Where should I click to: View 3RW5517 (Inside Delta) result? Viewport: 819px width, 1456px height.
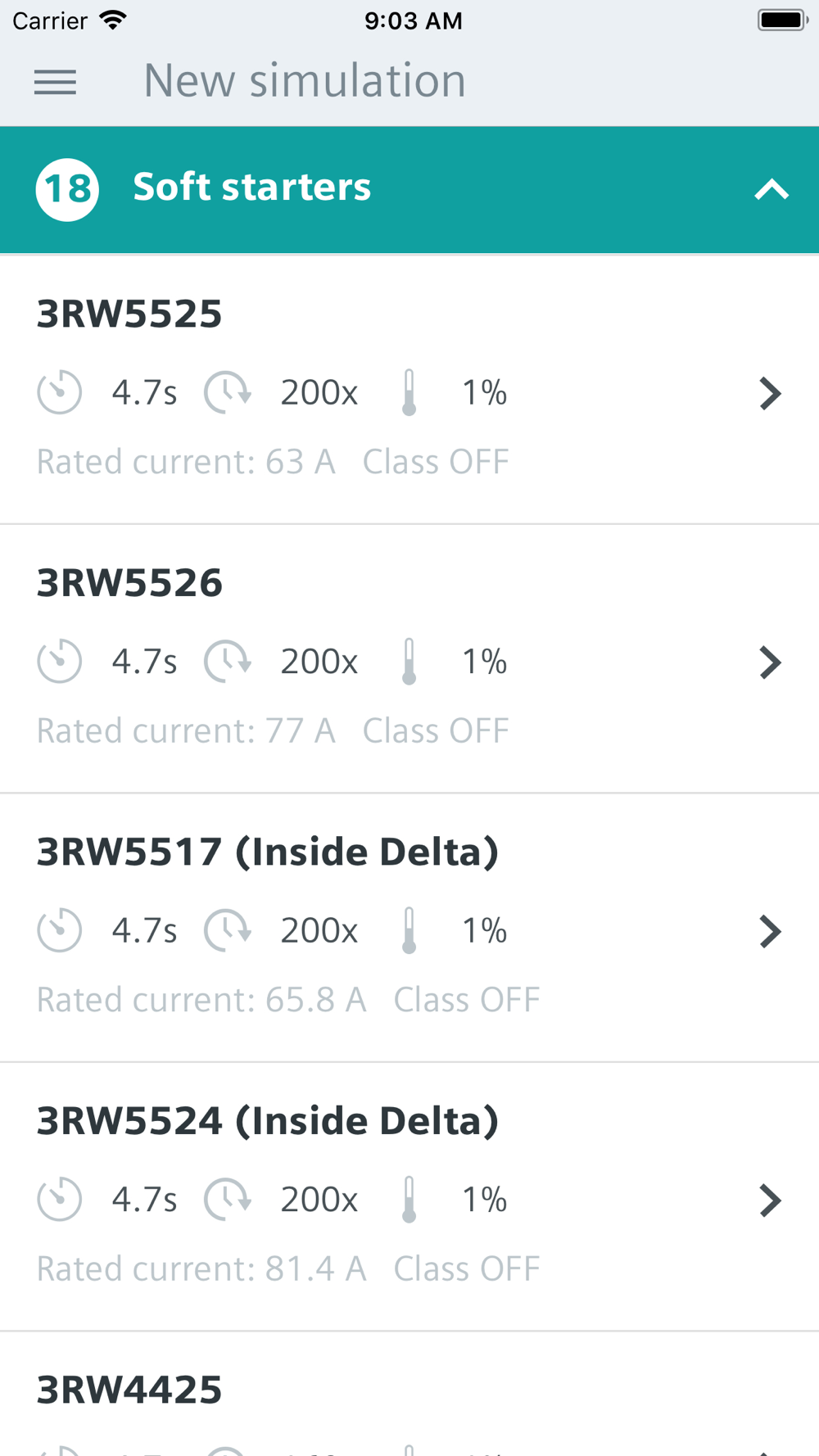point(409,928)
